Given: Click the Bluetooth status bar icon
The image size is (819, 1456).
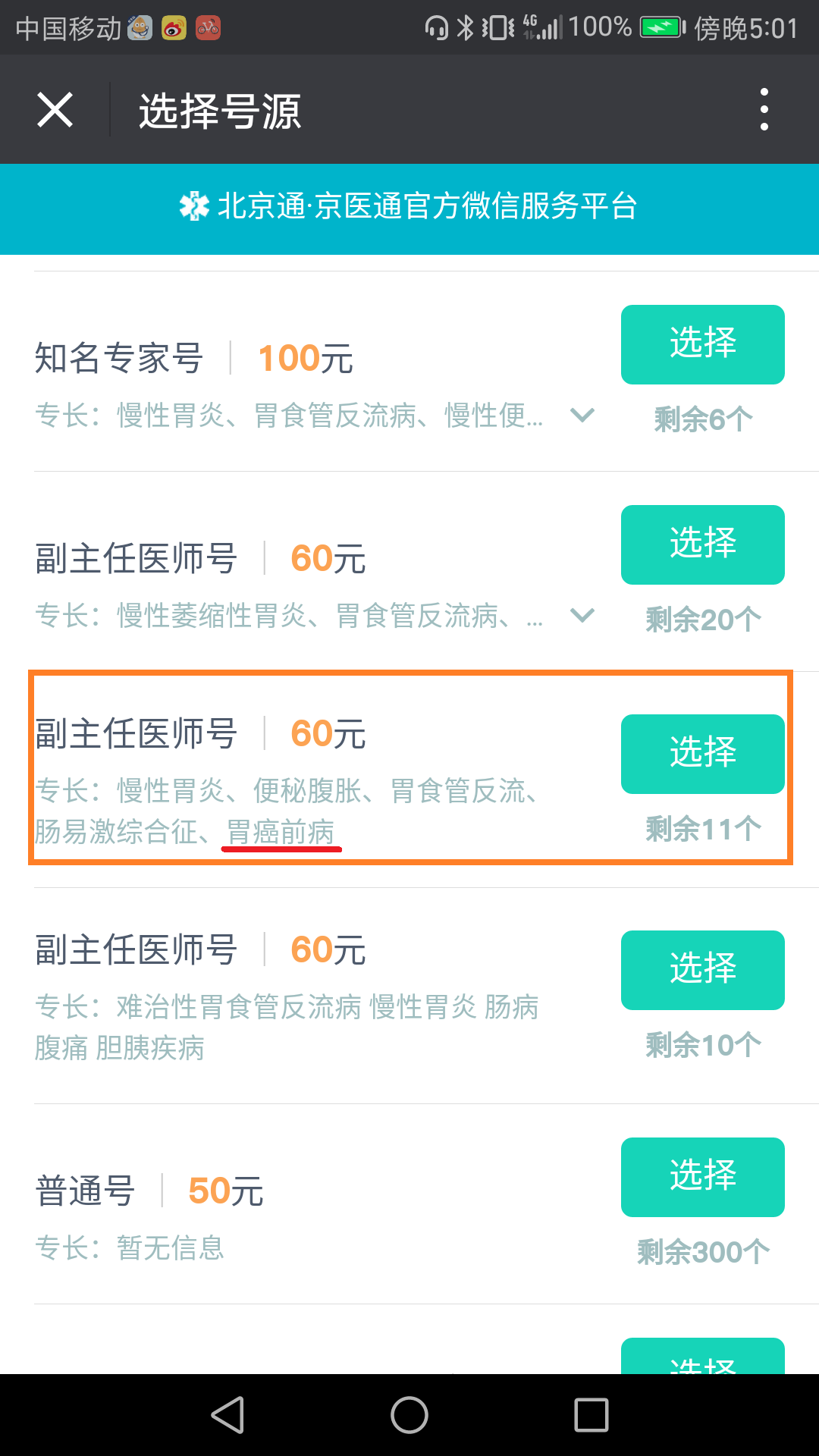Looking at the screenshot, I should [466, 27].
